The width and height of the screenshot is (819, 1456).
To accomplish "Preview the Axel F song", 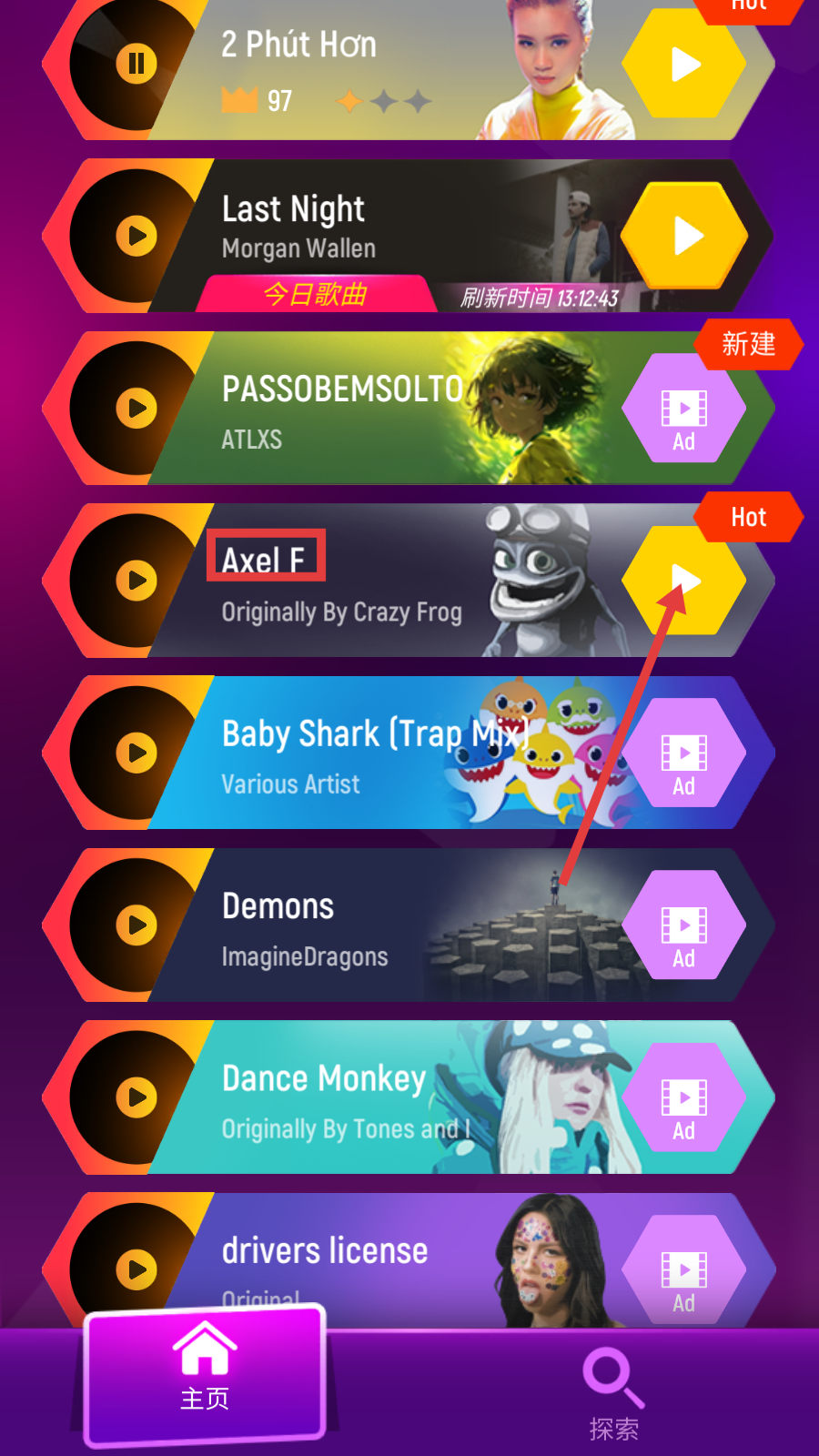I will 136,581.
